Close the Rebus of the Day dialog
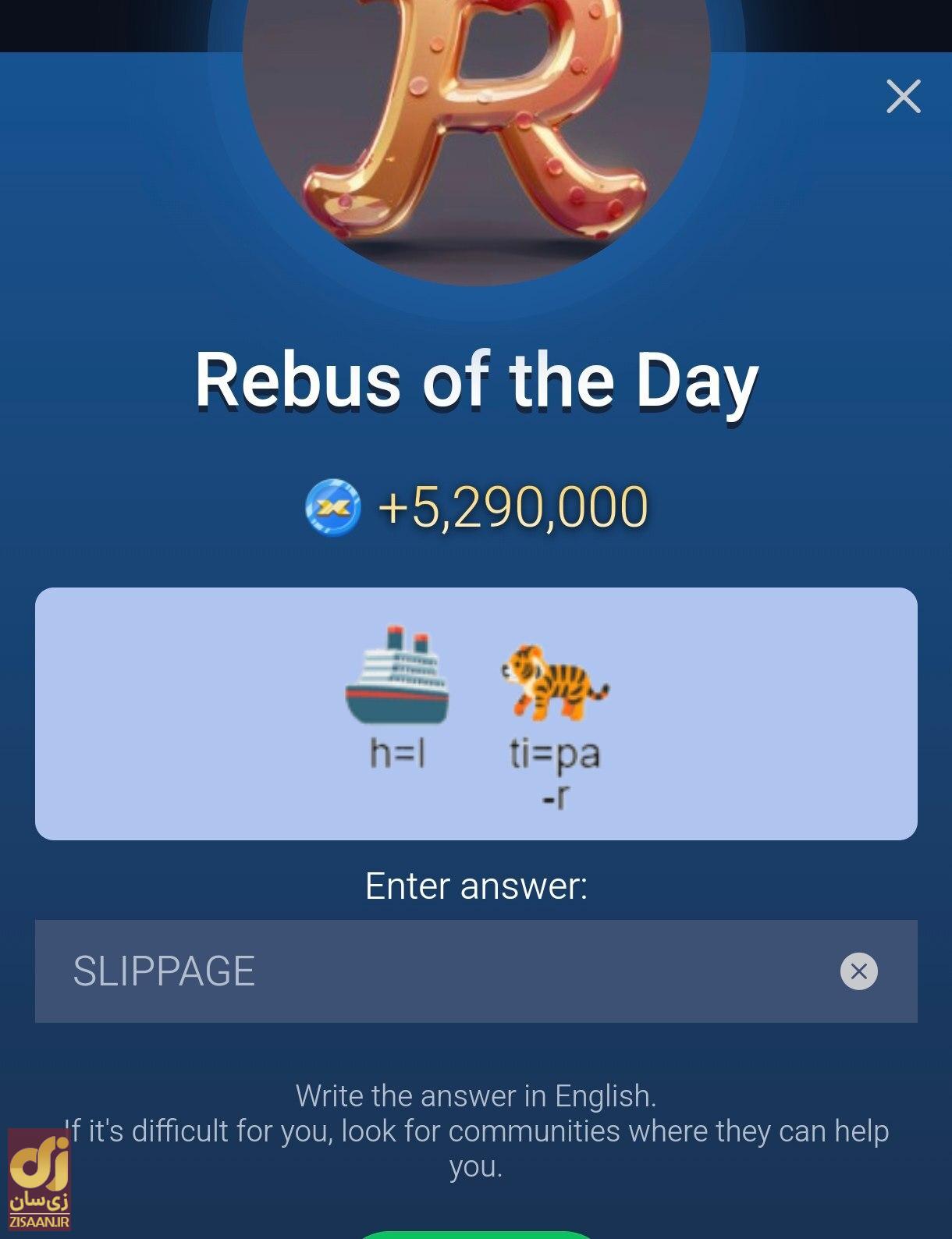Image resolution: width=952 pixels, height=1239 pixels. [x=903, y=97]
